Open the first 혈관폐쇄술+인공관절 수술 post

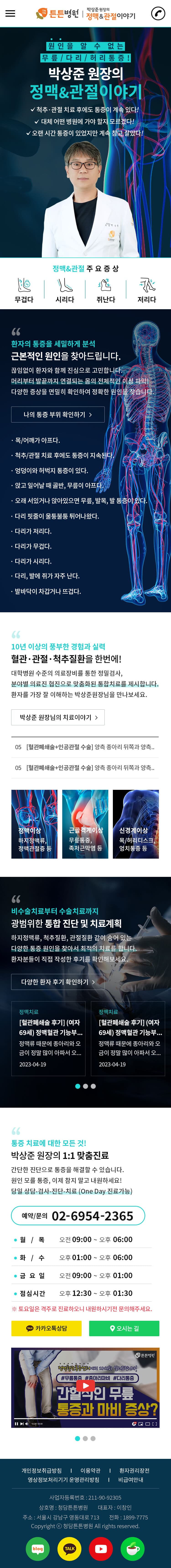(85, 747)
